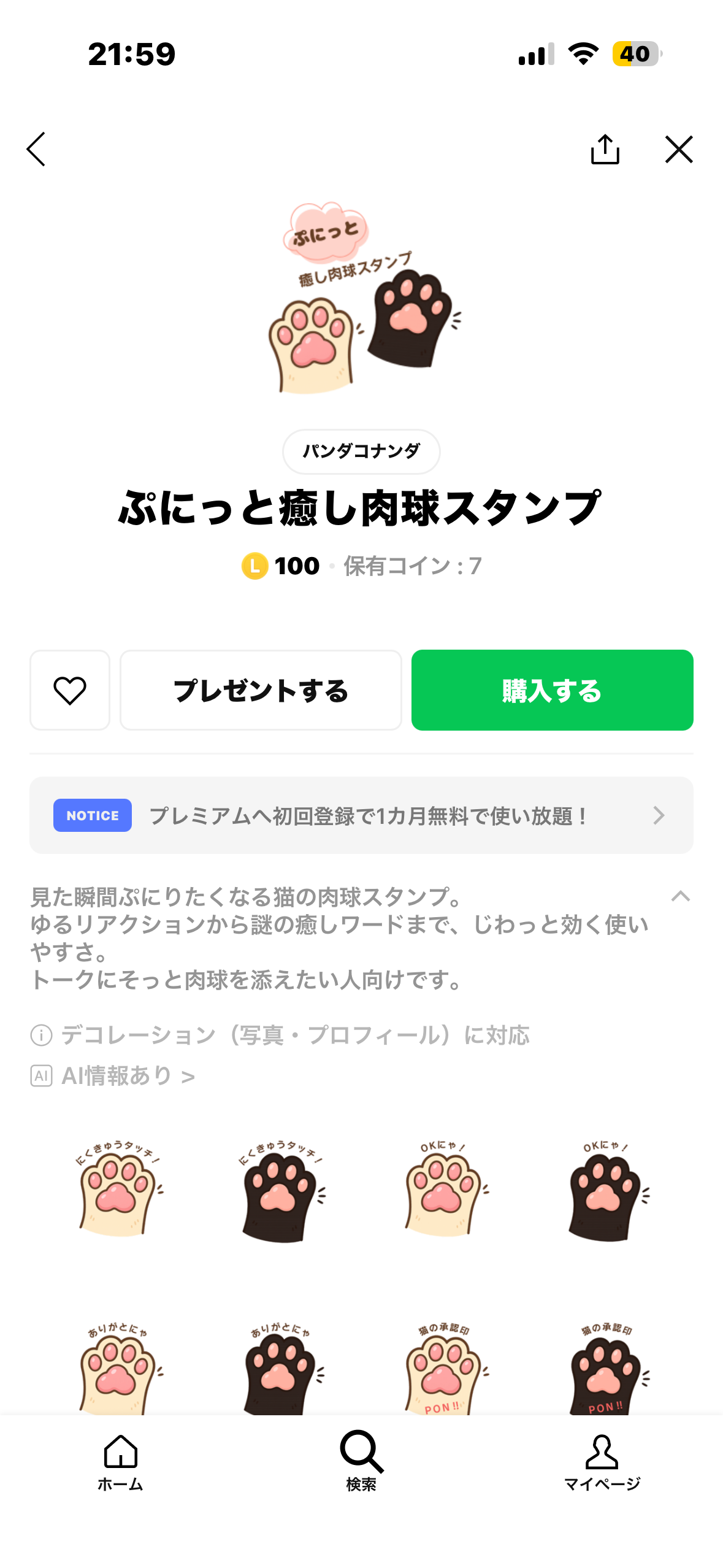Preview the black paw にくきゅうタッチ sticker

pyautogui.click(x=281, y=1189)
